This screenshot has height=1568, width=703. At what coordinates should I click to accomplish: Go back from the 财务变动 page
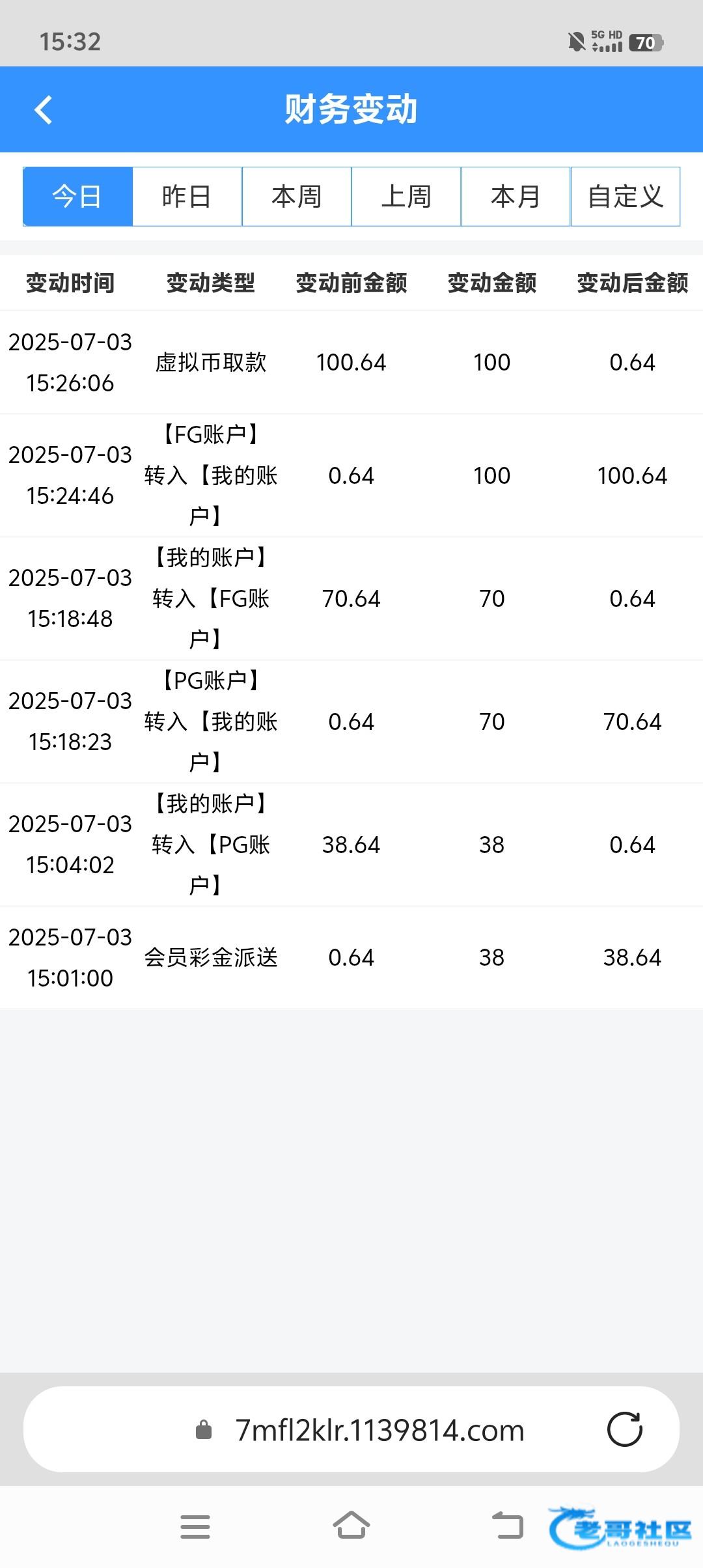(43, 109)
